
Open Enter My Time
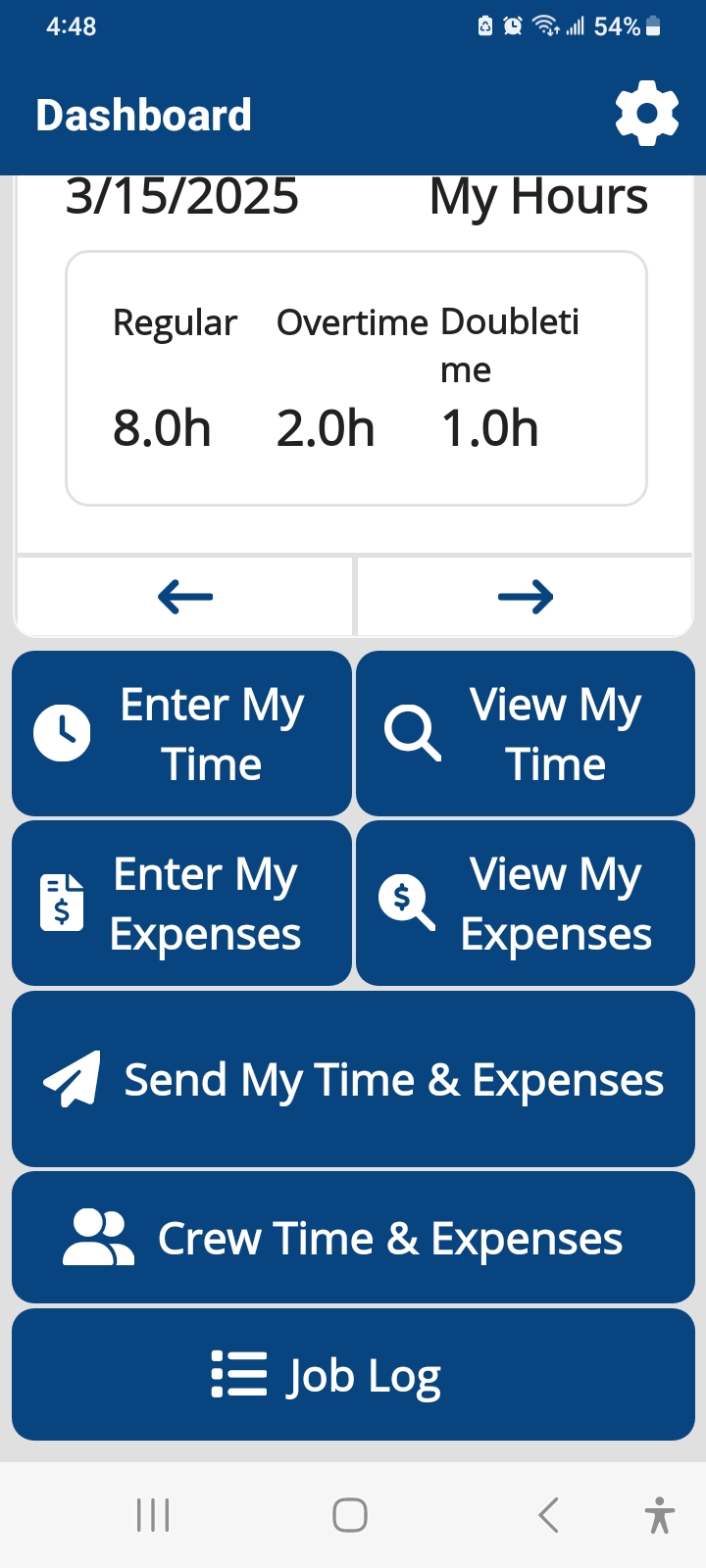(x=181, y=733)
